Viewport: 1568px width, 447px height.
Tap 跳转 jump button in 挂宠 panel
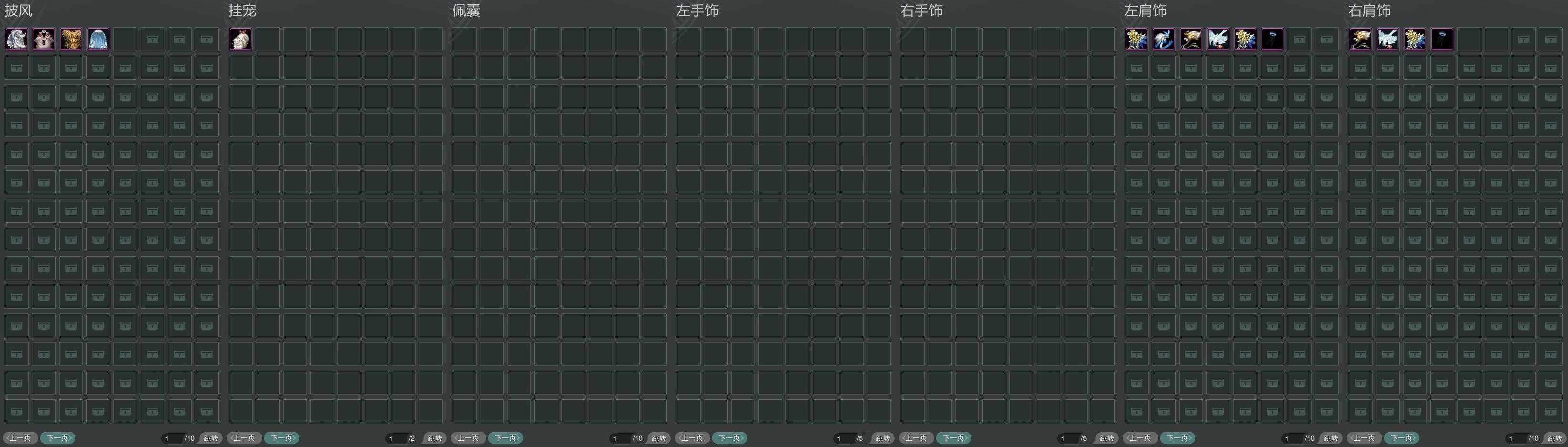pos(435,438)
